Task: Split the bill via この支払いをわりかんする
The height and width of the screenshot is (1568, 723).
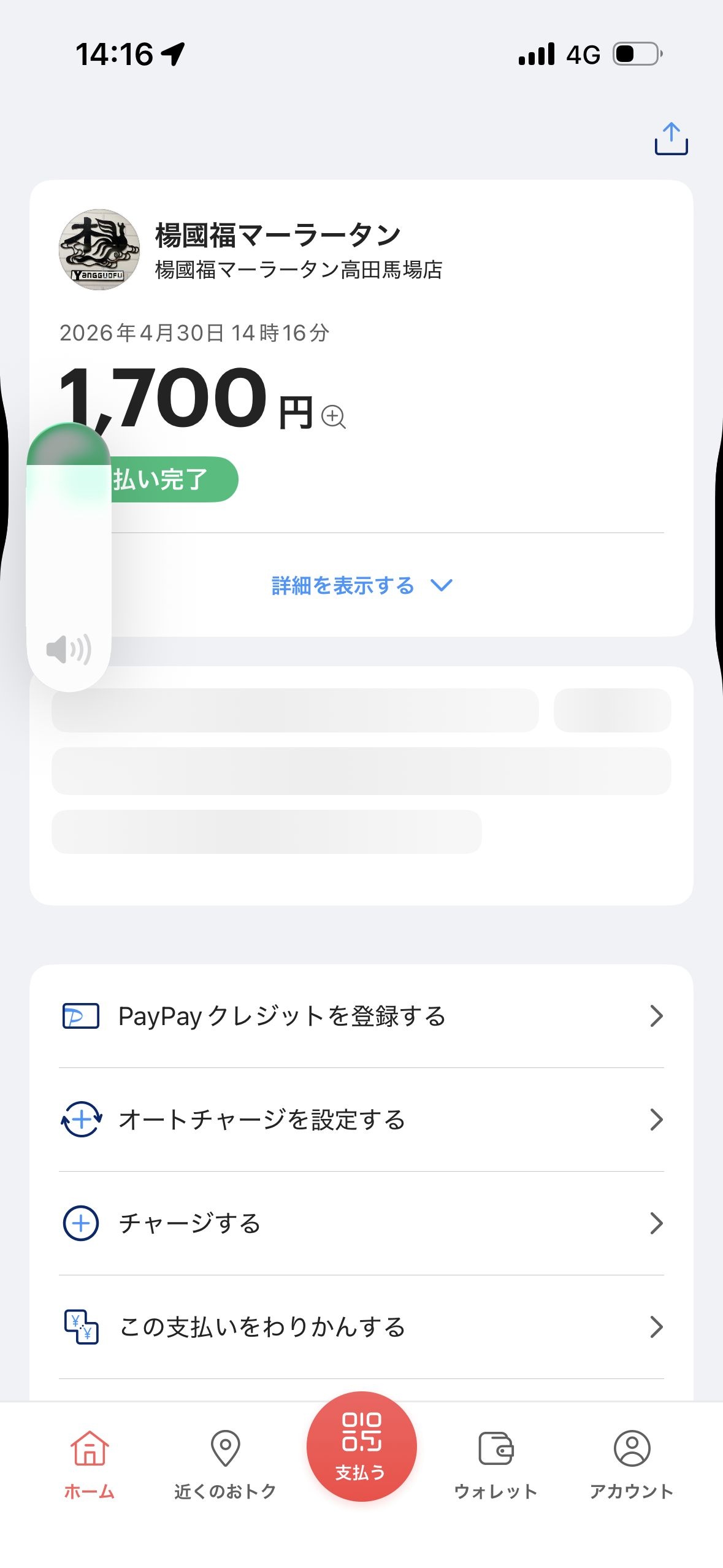Action: pos(362,1328)
